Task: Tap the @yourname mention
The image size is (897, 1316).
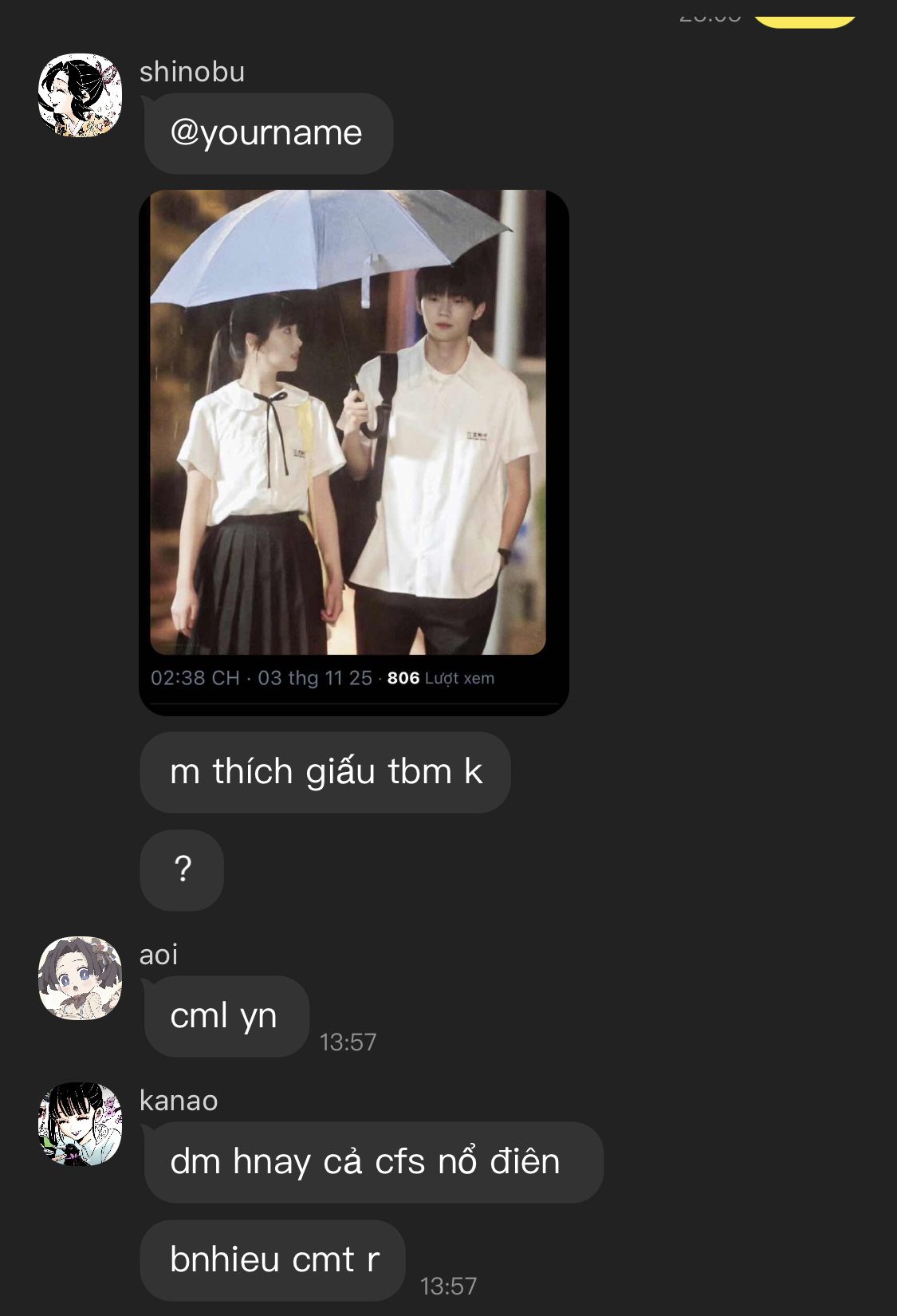Action: pyautogui.click(x=266, y=133)
